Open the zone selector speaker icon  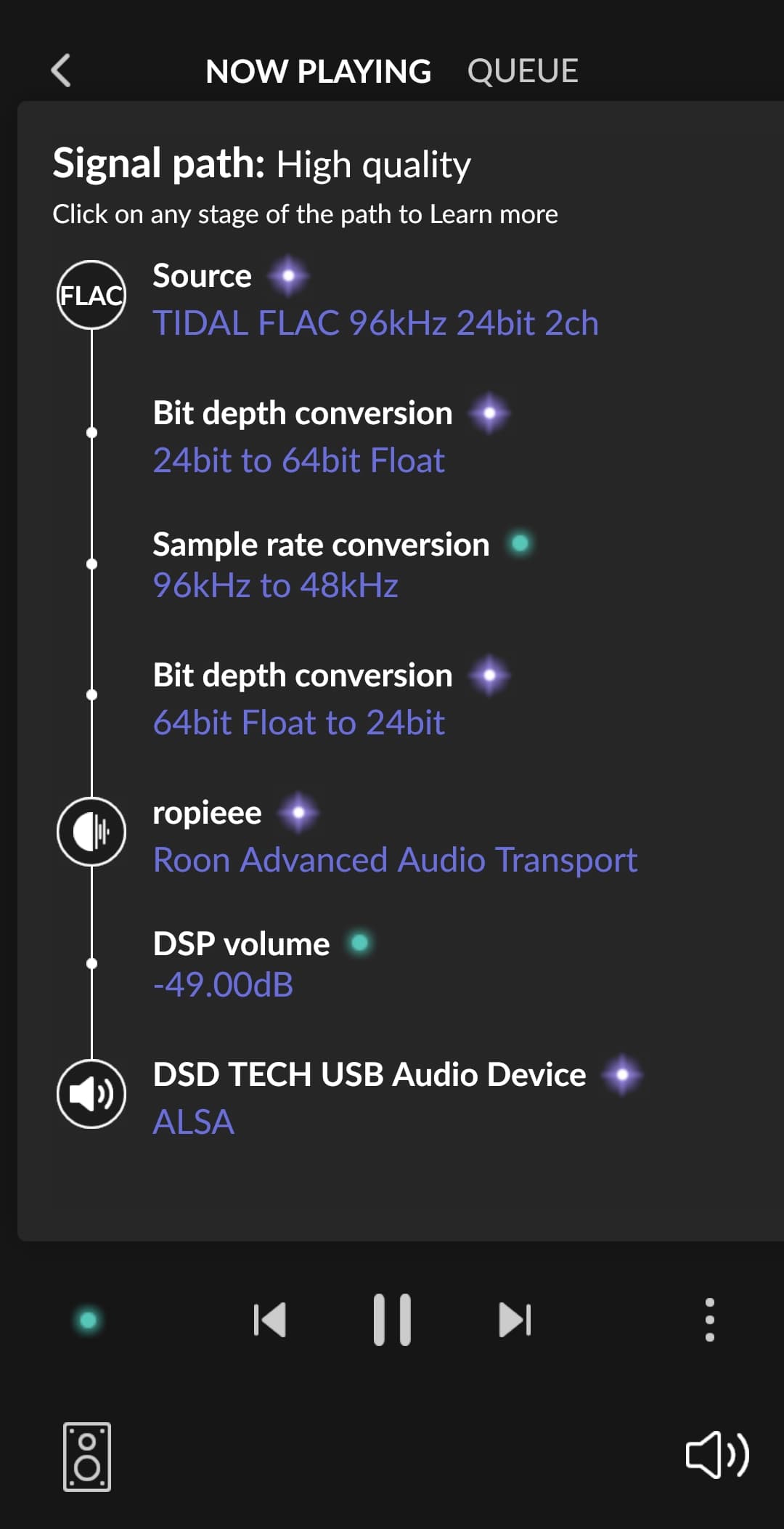click(87, 1456)
